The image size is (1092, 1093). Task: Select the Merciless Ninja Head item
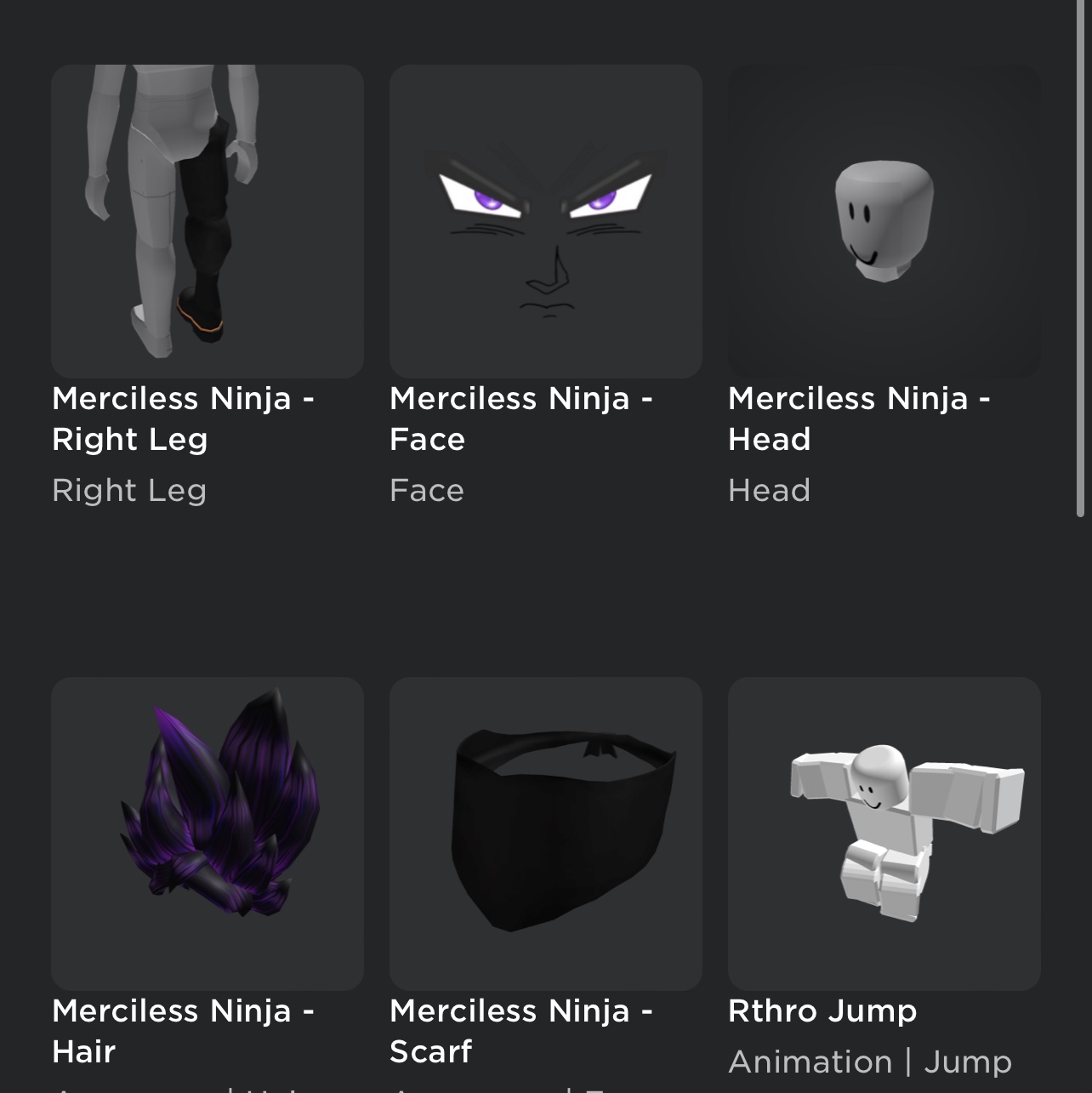point(884,221)
